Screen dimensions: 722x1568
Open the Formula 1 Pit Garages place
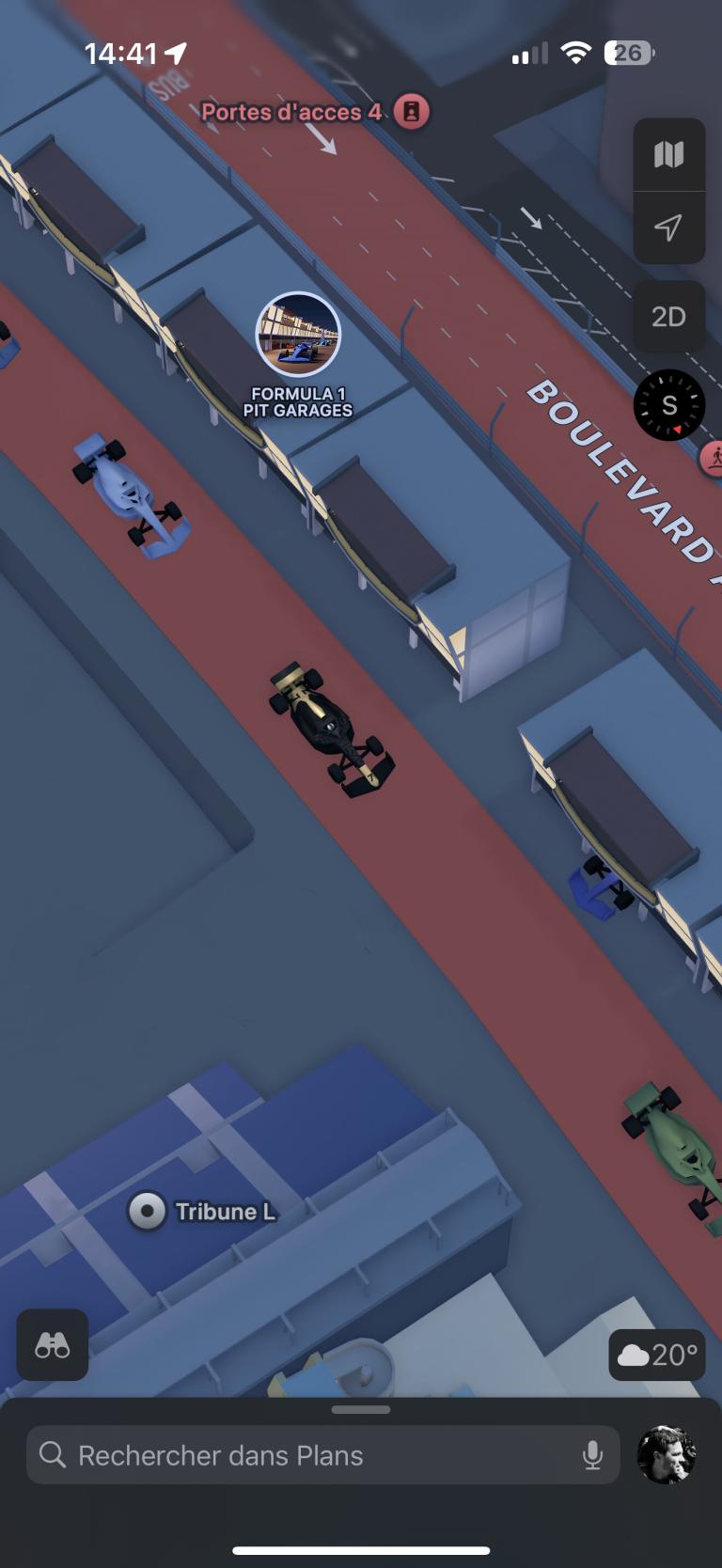pos(298,335)
